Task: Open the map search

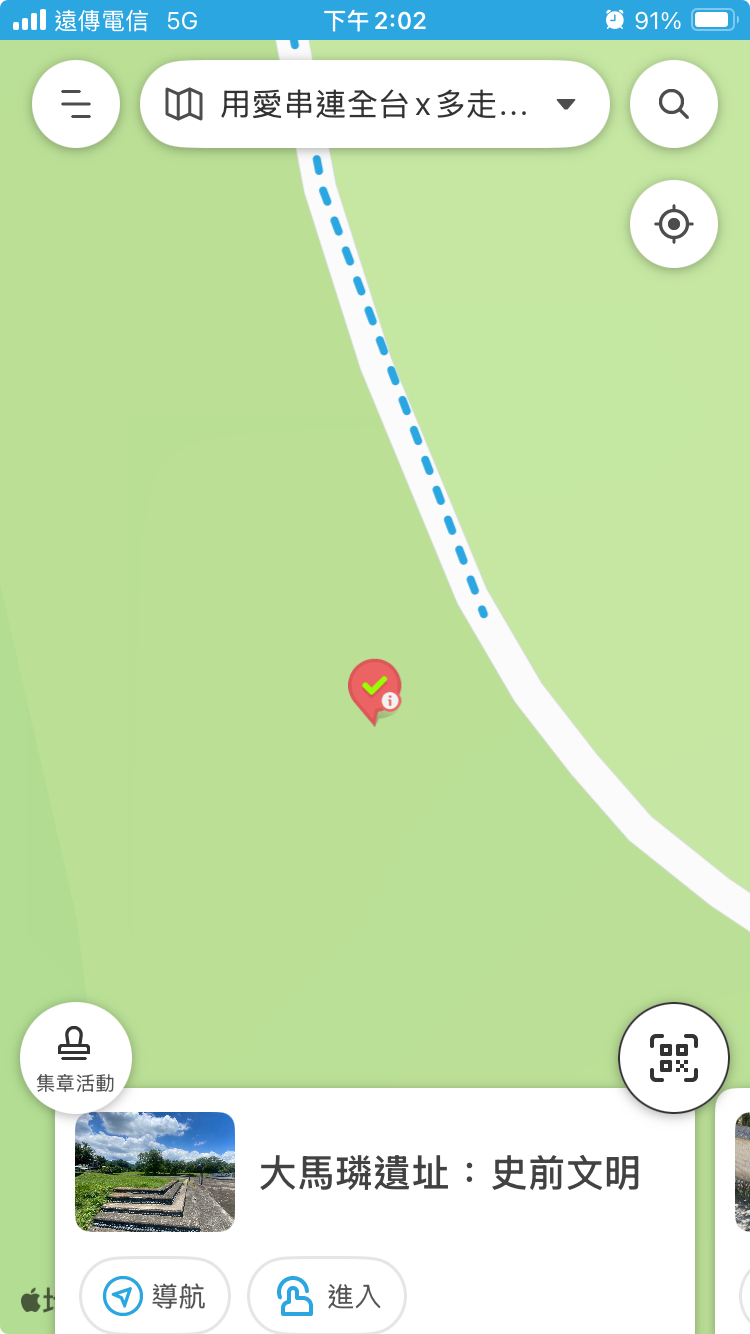Action: [x=673, y=104]
